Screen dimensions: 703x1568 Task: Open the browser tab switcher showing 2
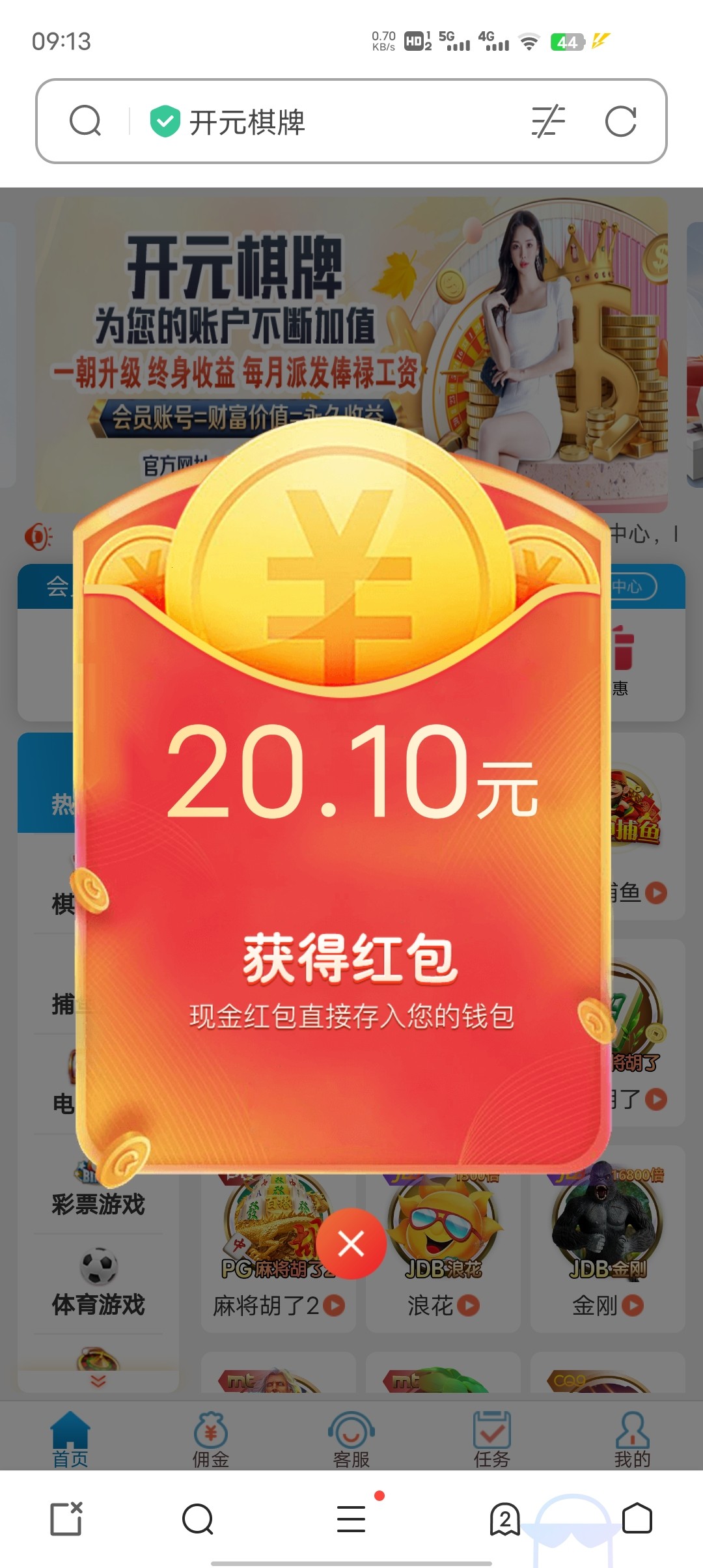pos(504,1519)
